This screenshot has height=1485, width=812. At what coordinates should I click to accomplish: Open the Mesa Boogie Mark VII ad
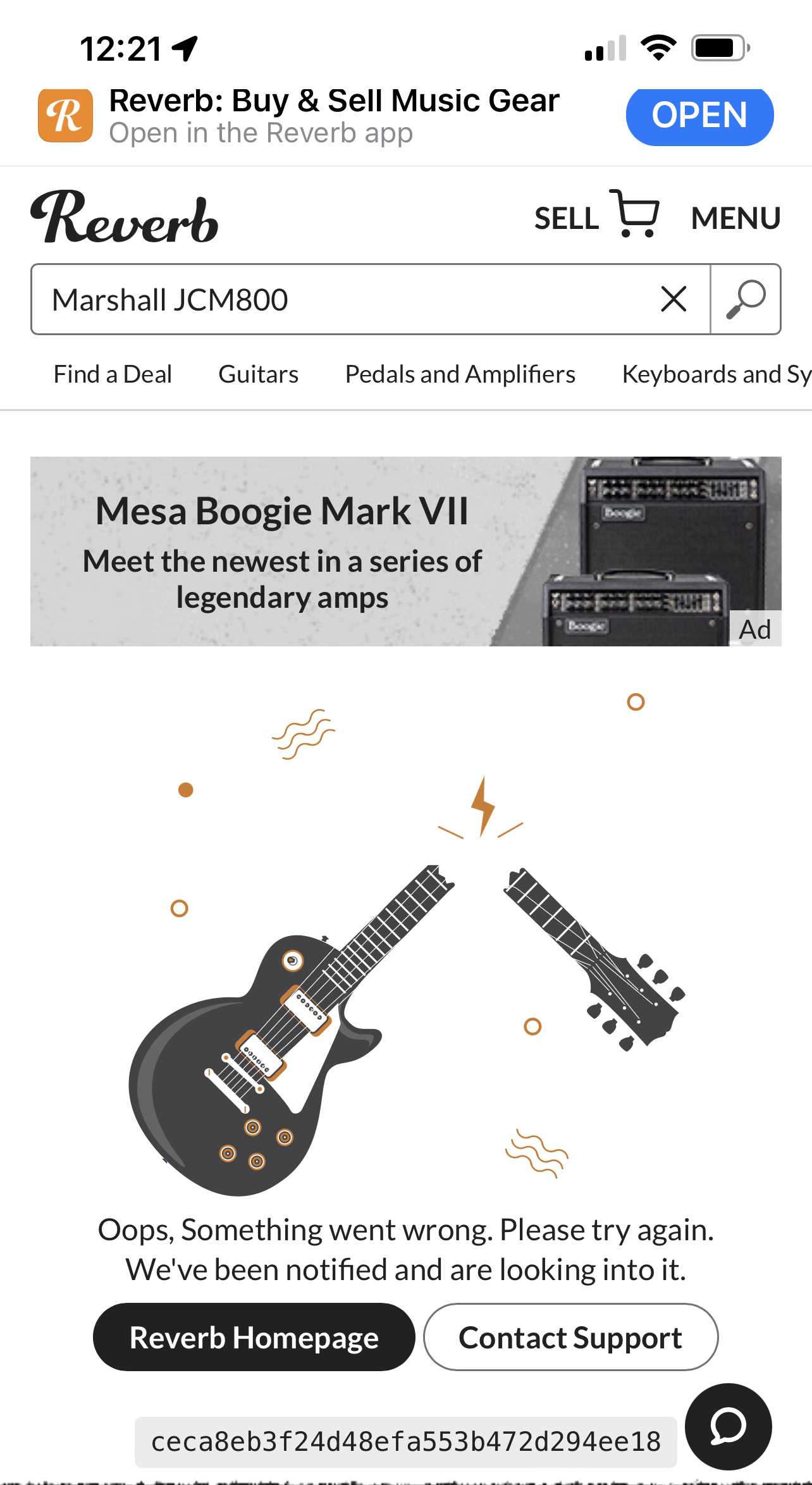[405, 551]
